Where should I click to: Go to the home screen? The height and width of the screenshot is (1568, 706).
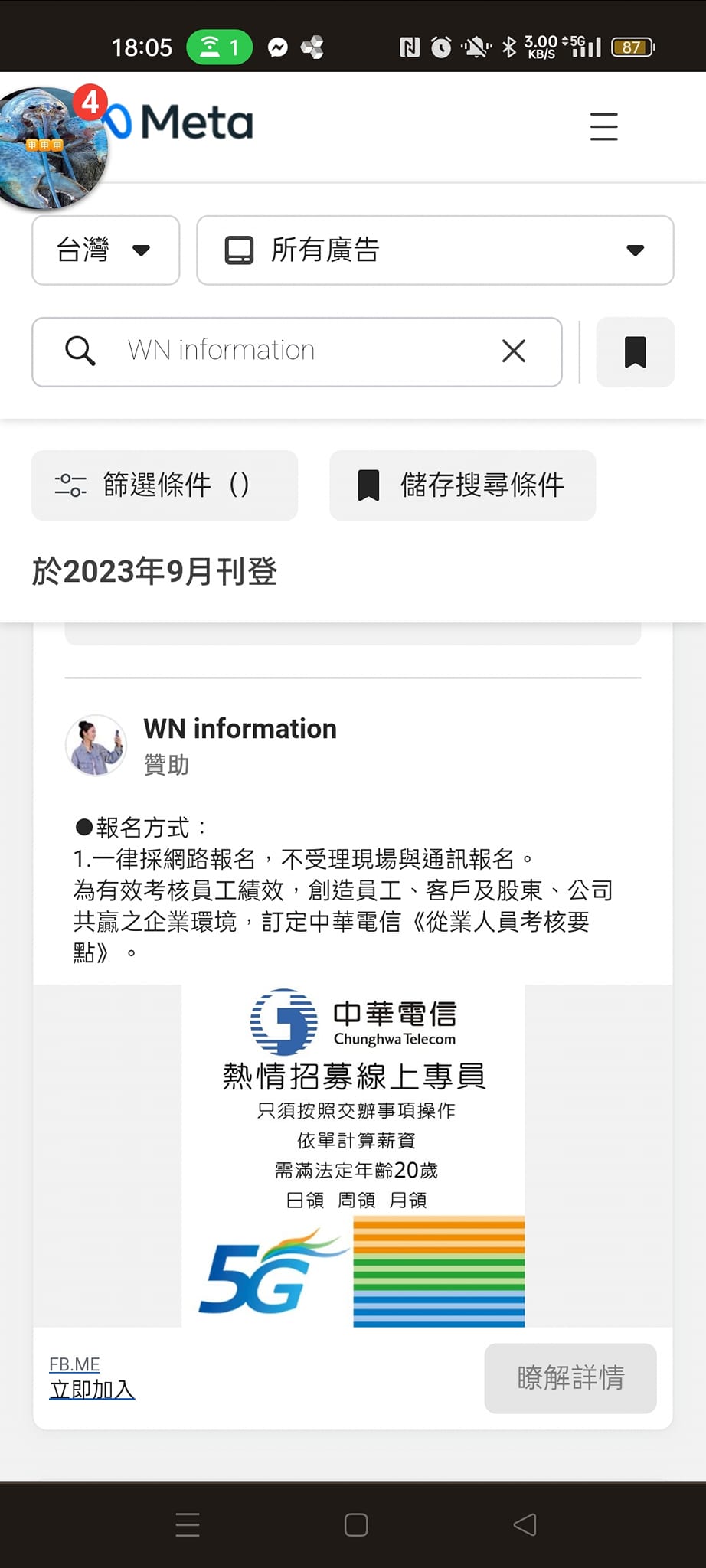tap(356, 1524)
